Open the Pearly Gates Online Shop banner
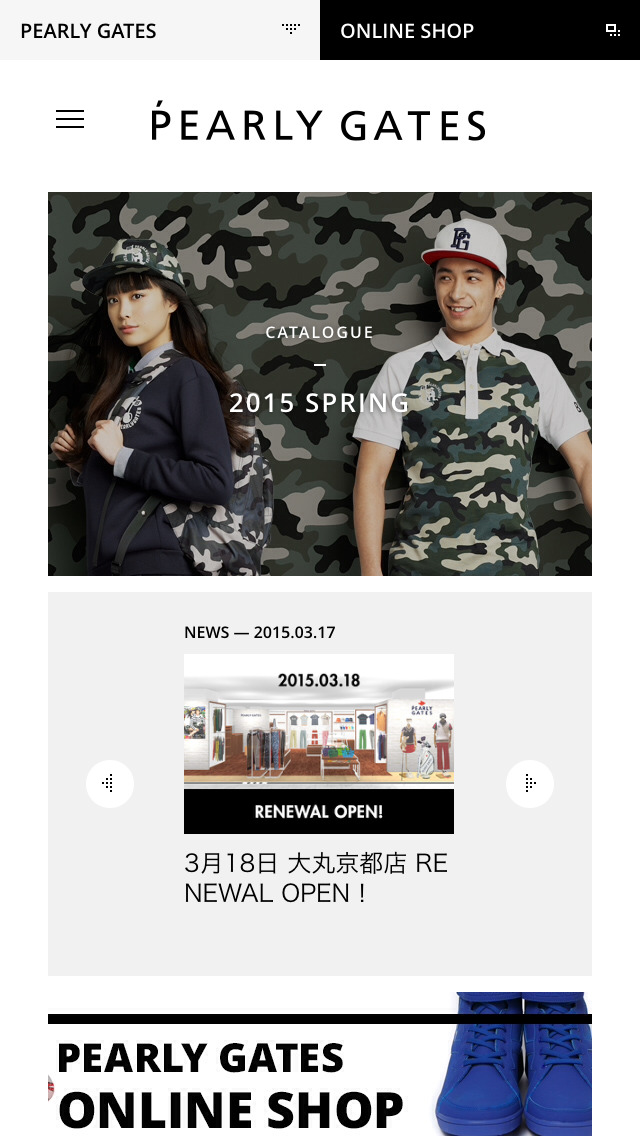This screenshot has height=1136, width=640. [x=320, y=1075]
